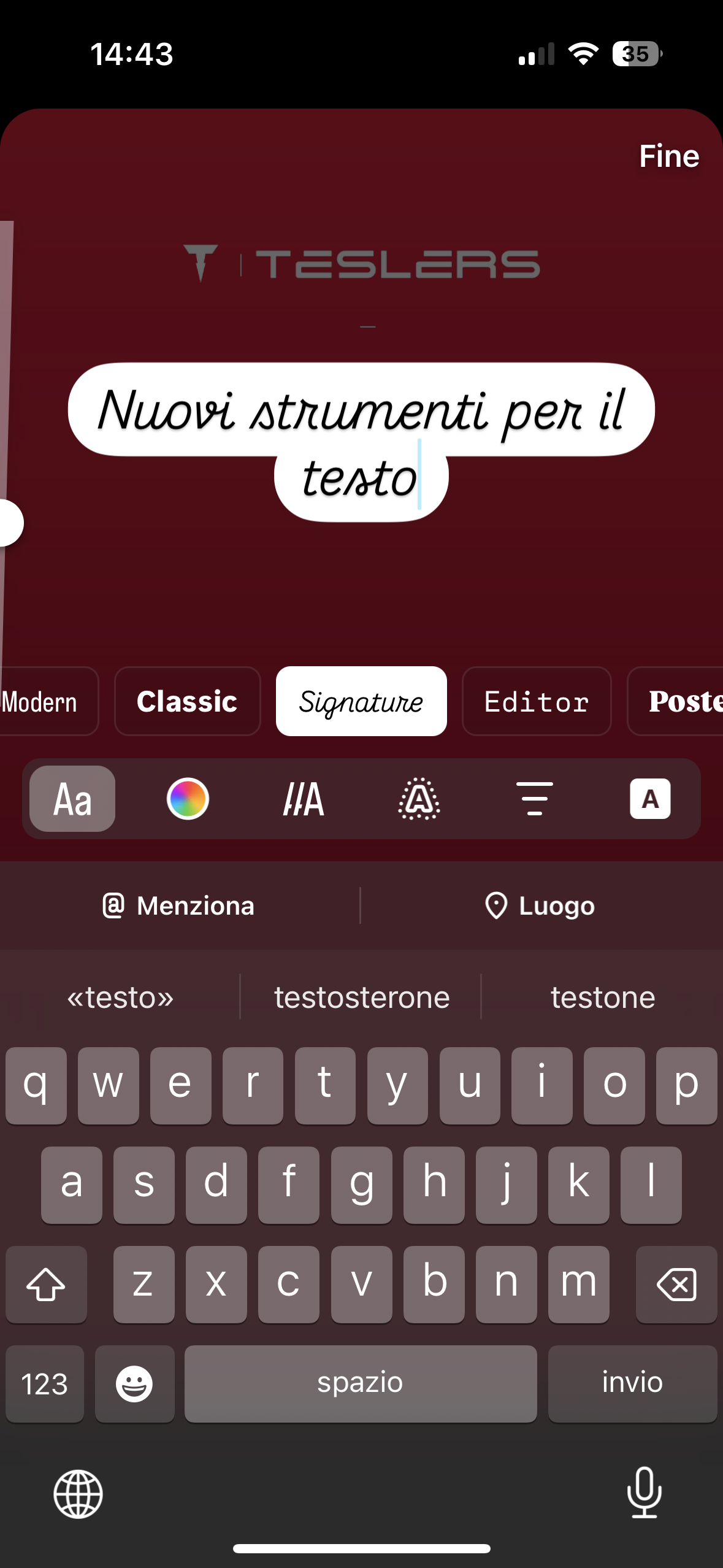Toggle the text background box style
Image resolution: width=723 pixels, height=1568 pixels.
[650, 799]
